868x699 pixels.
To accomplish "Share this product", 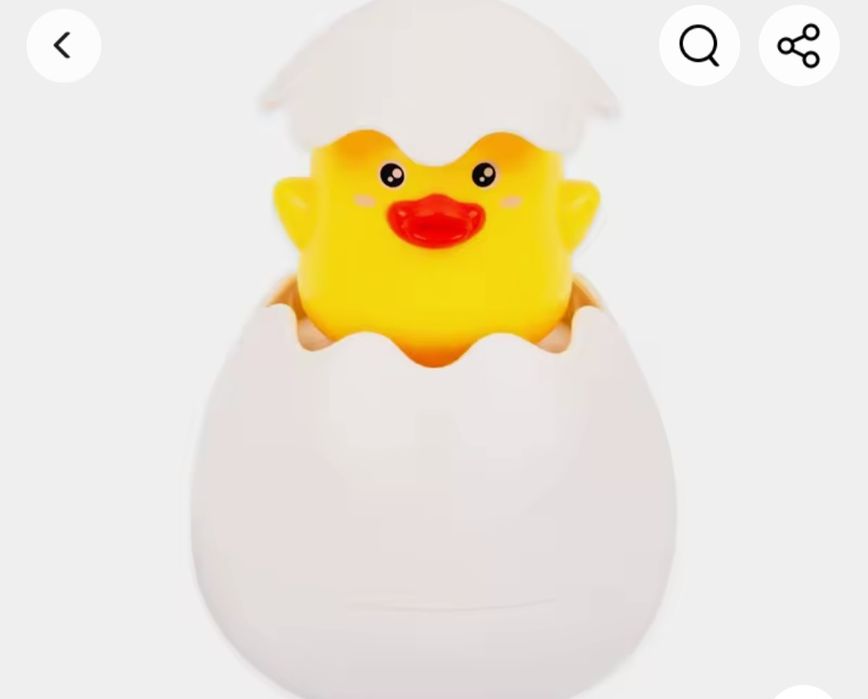I will point(798,46).
